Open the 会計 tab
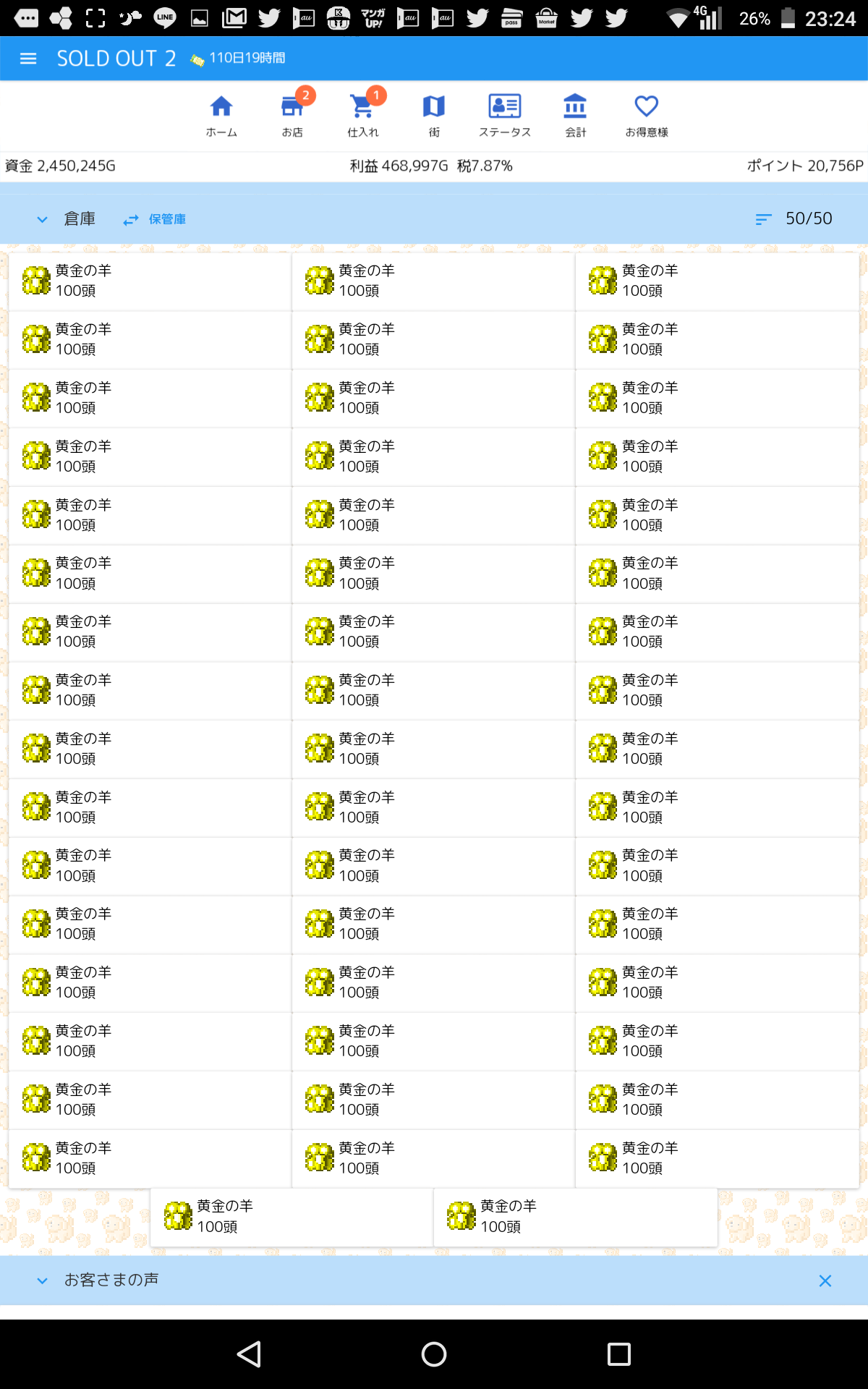This screenshot has width=868, height=1389. (576, 116)
